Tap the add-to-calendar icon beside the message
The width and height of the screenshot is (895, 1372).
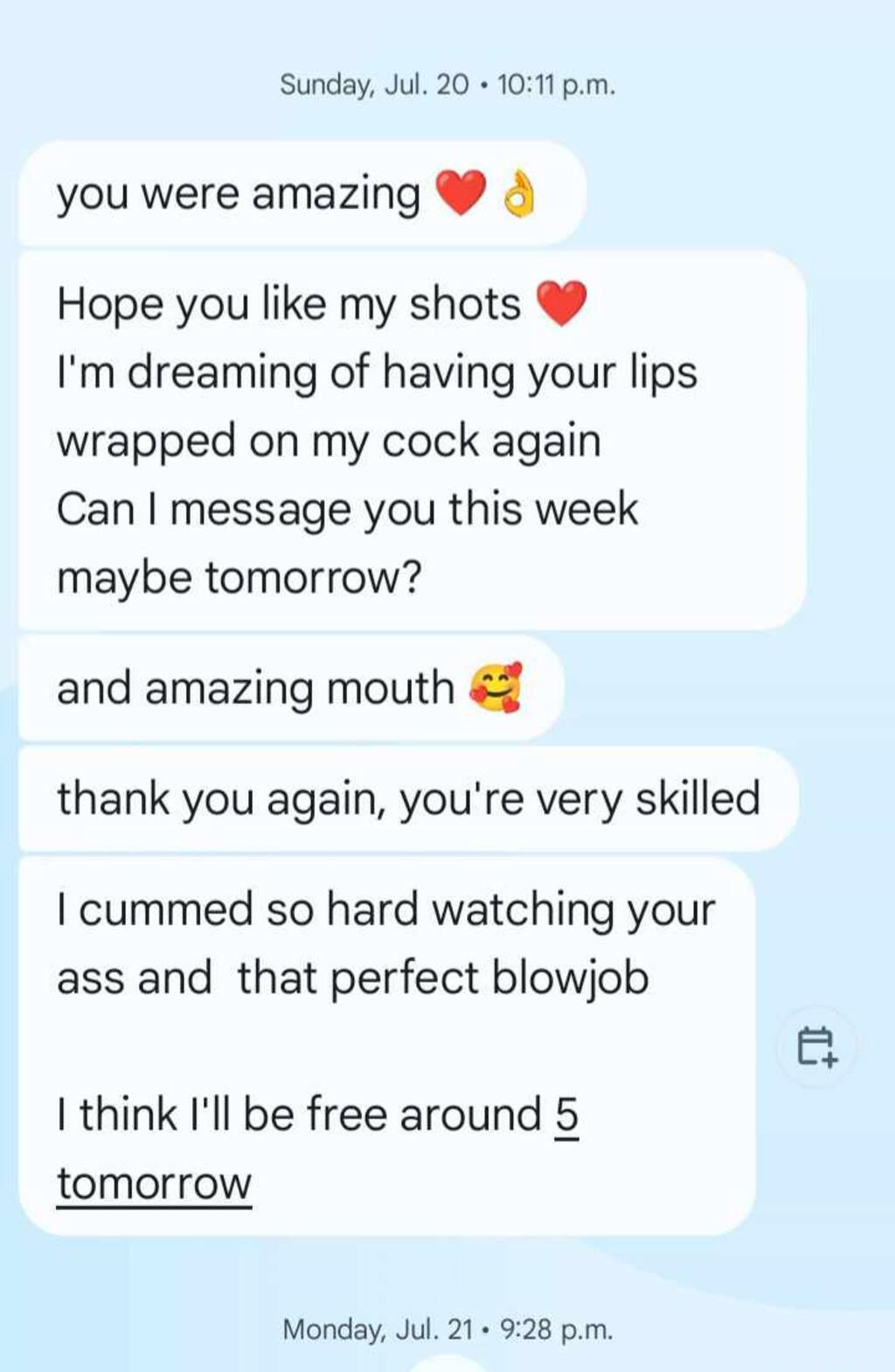click(816, 1046)
